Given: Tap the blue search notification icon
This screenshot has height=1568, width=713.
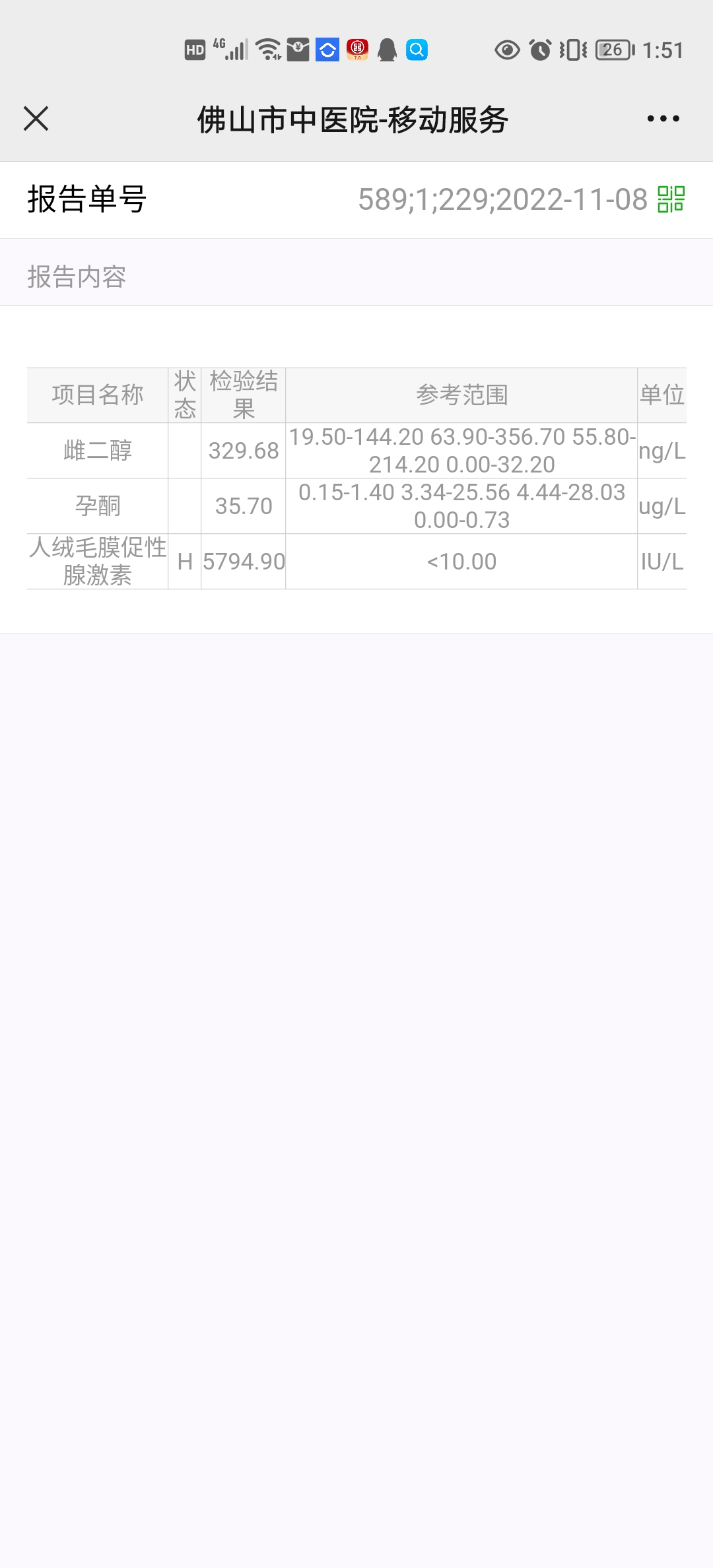Looking at the screenshot, I should coord(416,49).
